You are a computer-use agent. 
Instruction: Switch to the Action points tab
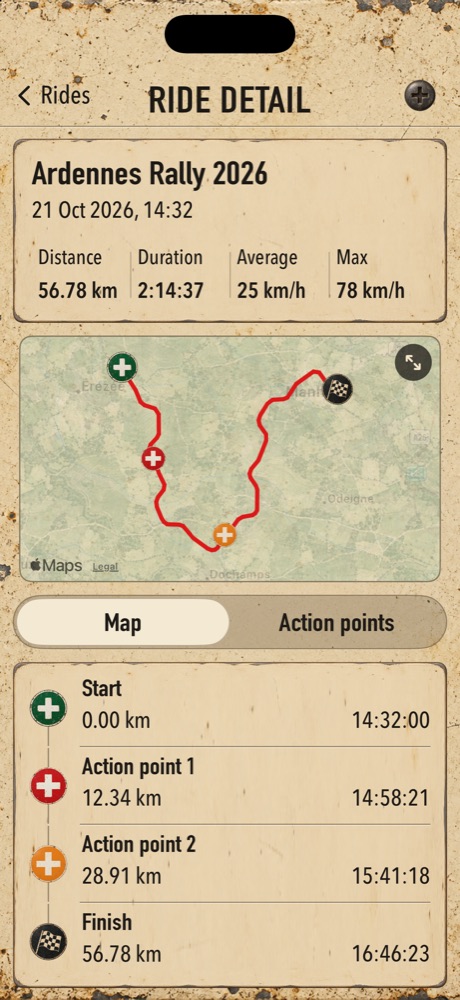coord(336,622)
